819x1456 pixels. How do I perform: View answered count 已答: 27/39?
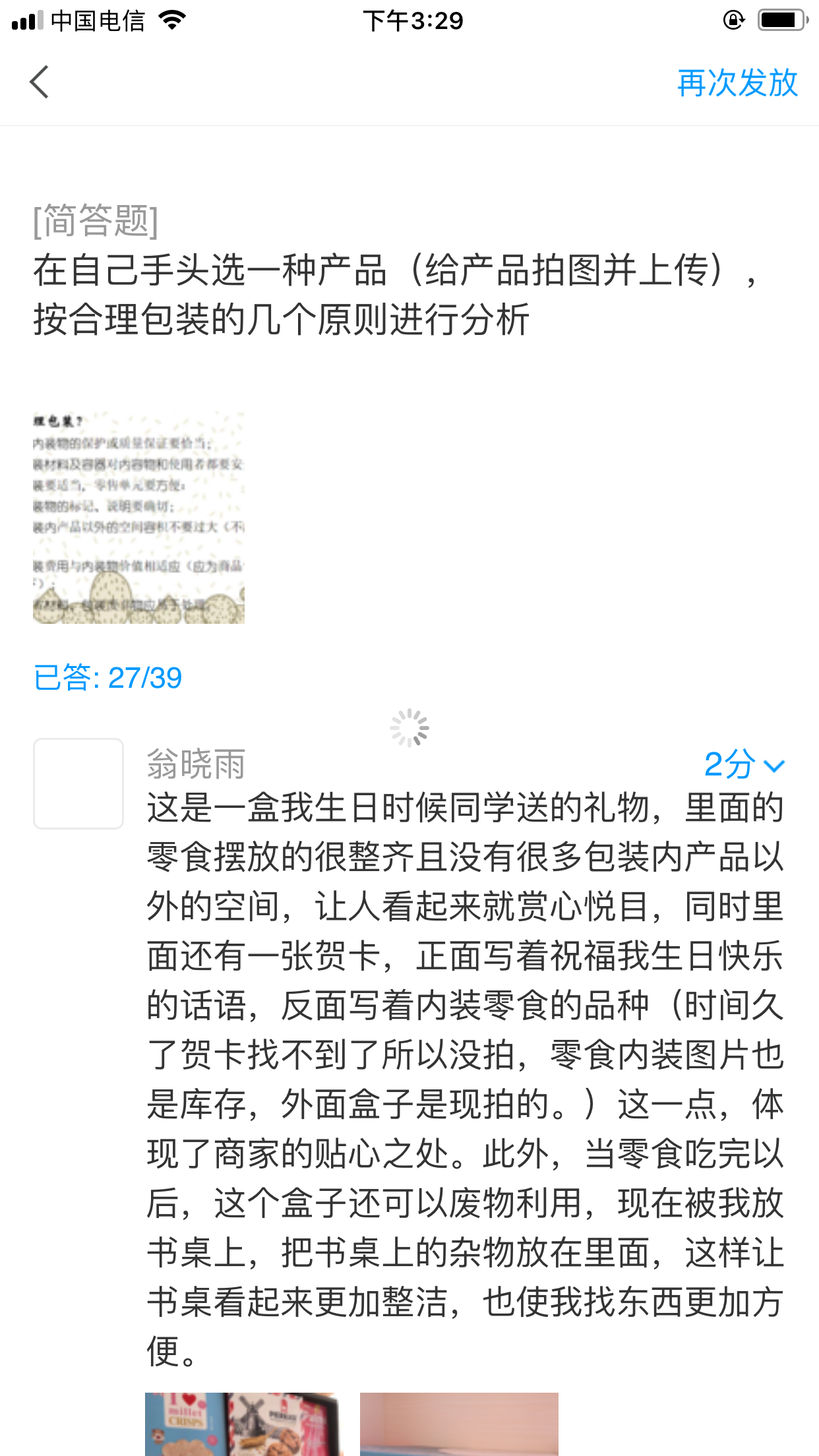[x=107, y=678]
